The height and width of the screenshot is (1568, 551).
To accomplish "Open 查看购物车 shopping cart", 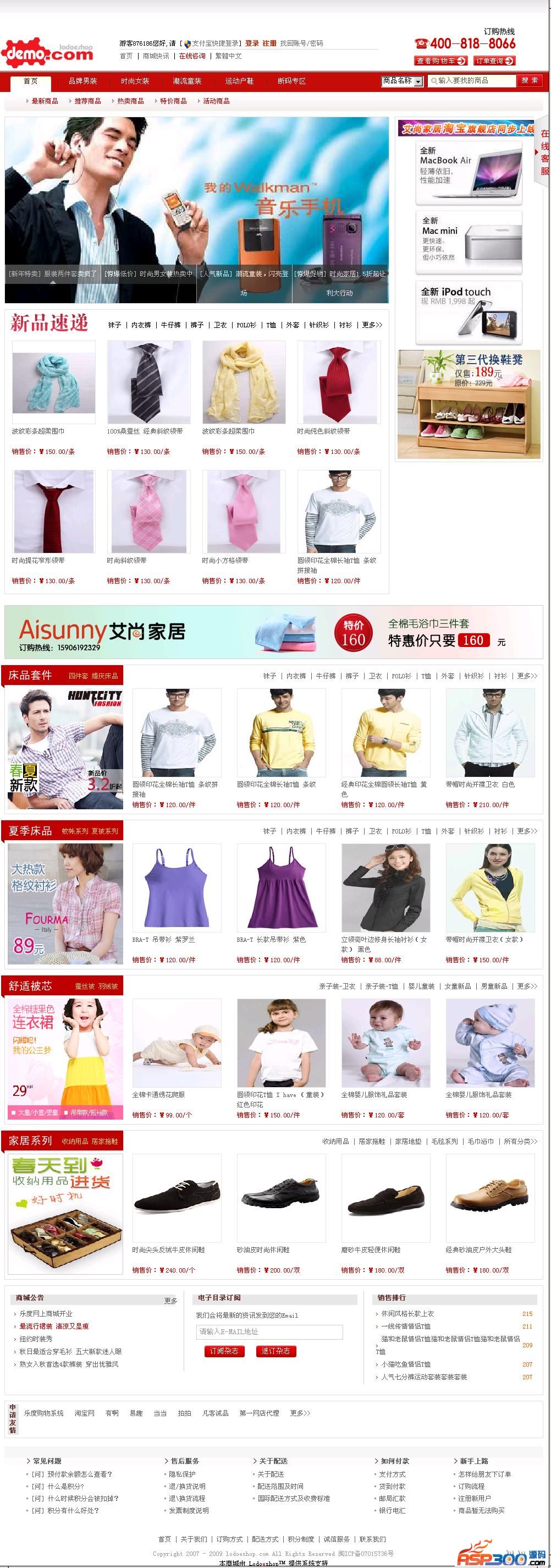I will point(441,61).
